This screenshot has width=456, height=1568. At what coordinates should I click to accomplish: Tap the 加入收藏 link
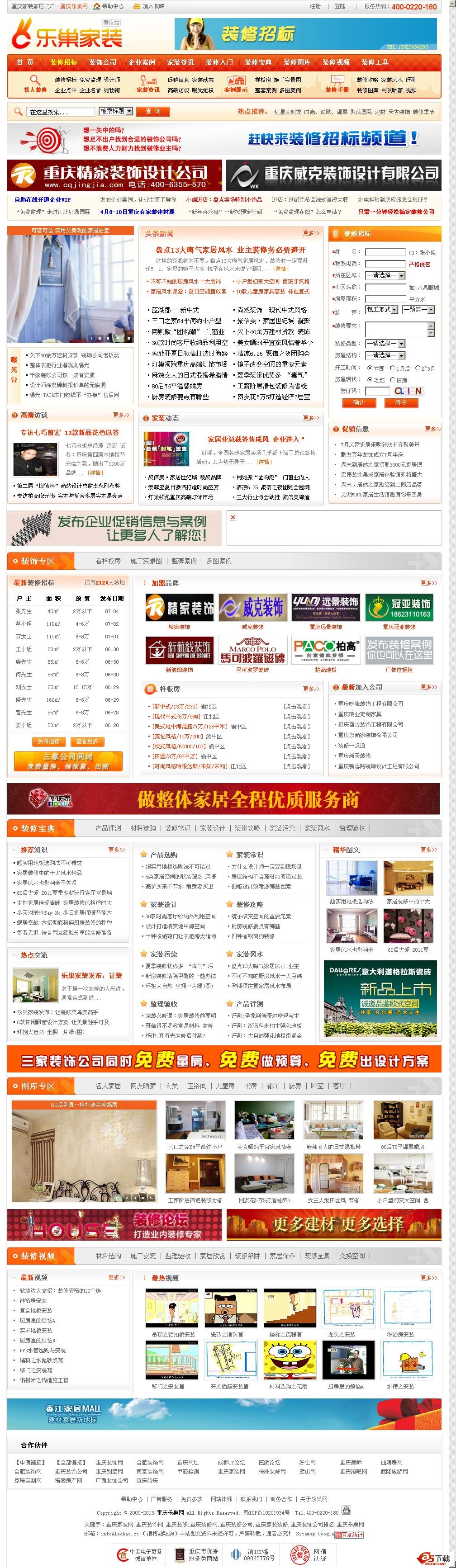153,6
